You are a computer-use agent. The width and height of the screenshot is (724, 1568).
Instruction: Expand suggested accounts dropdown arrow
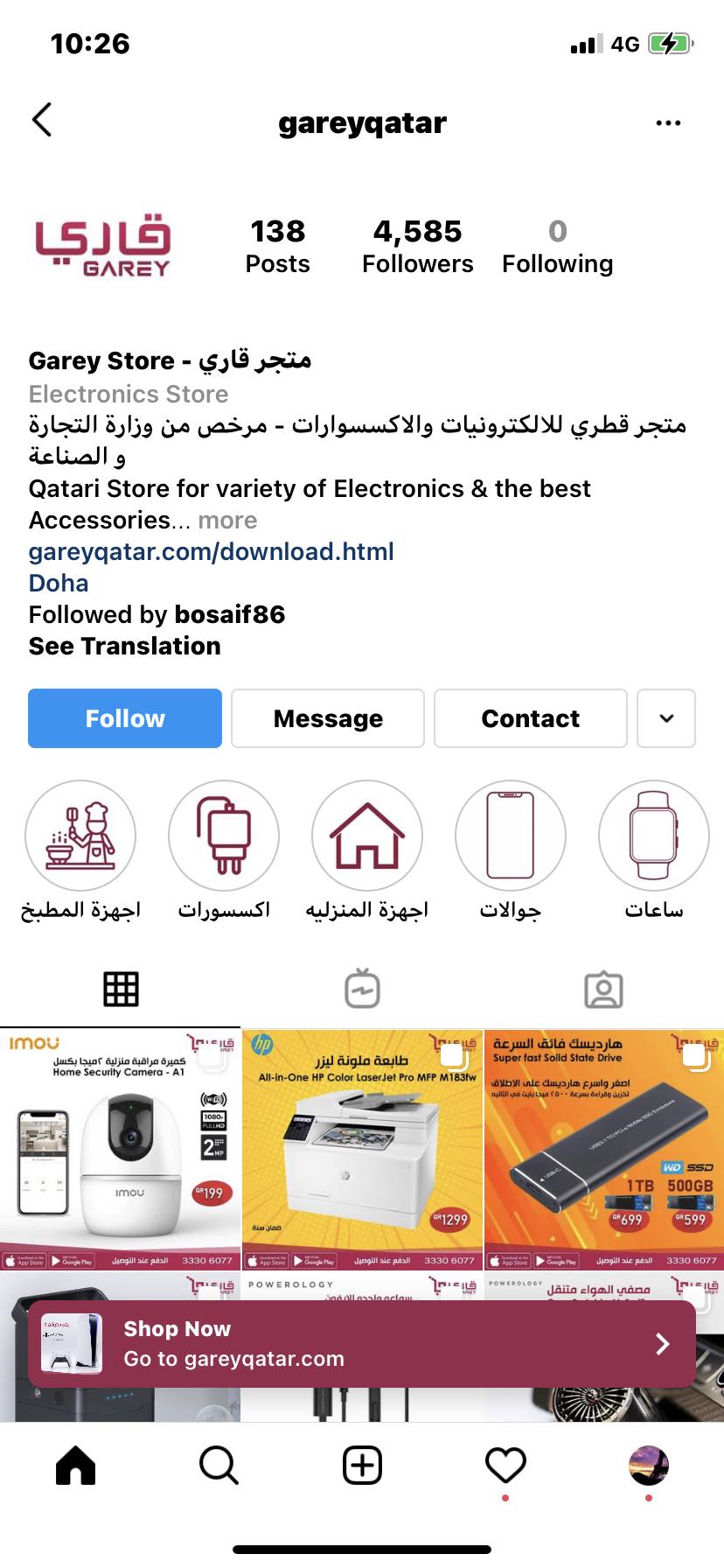pyautogui.click(x=666, y=718)
